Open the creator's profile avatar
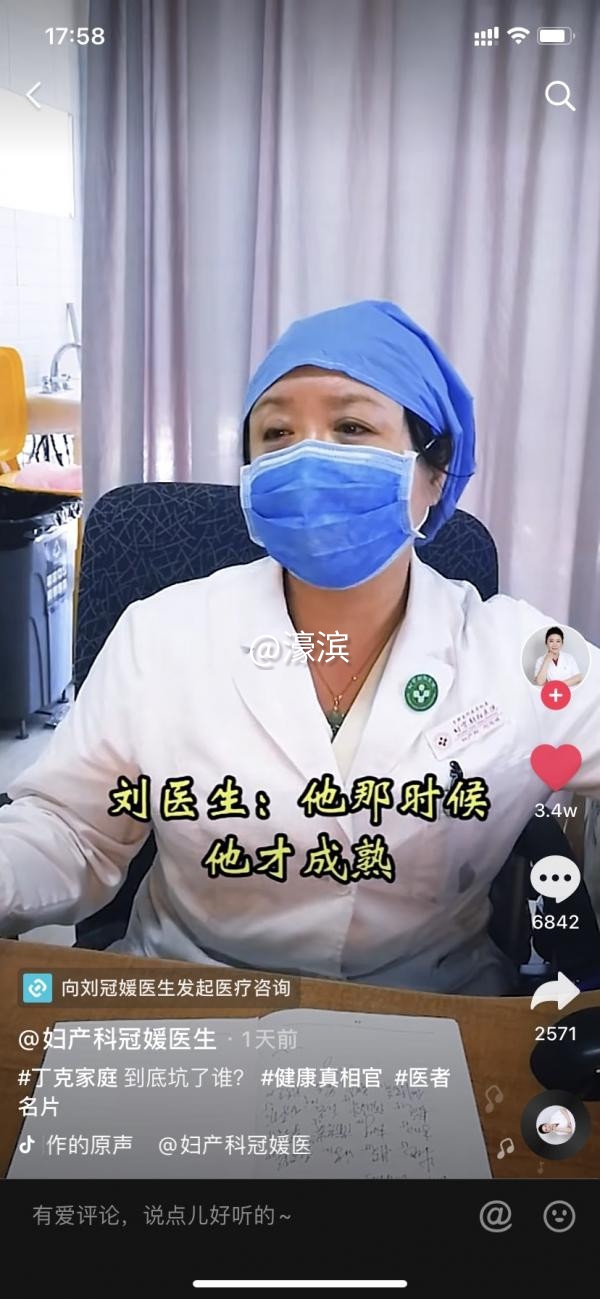Screen dimensions: 600x1299 [x=555, y=656]
